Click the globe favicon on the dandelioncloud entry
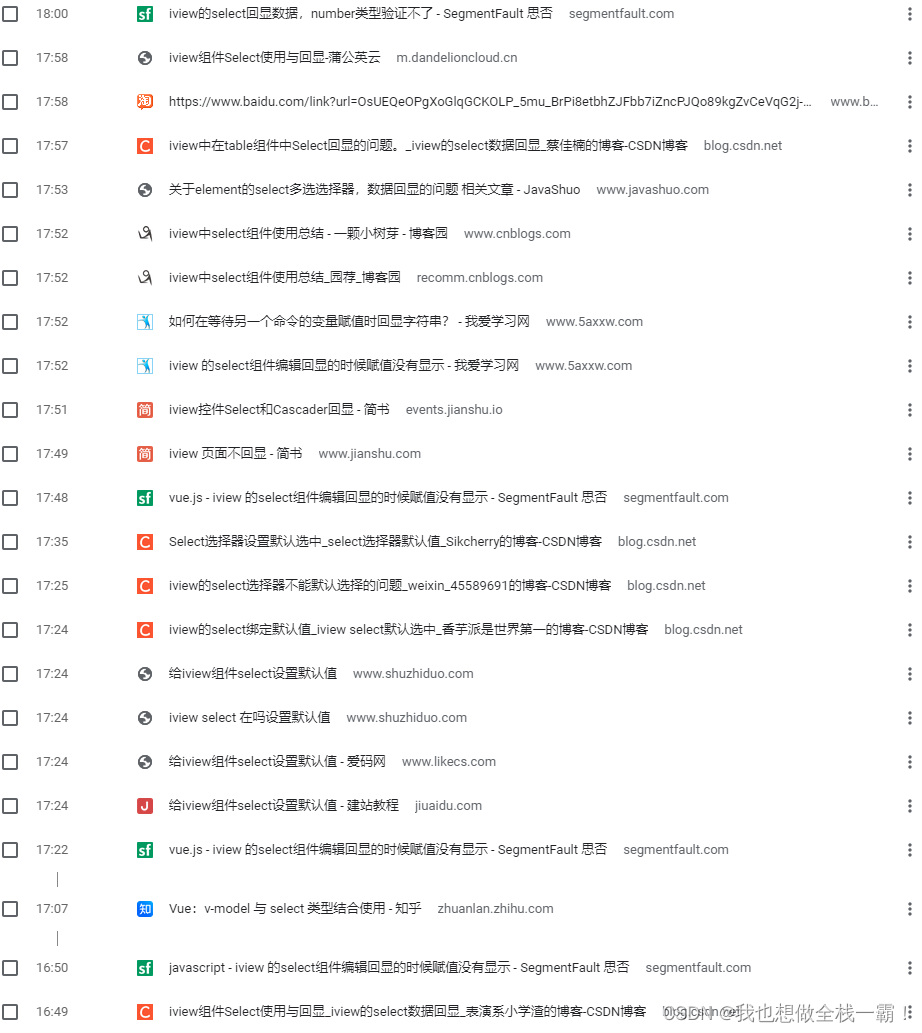 click(x=144, y=57)
